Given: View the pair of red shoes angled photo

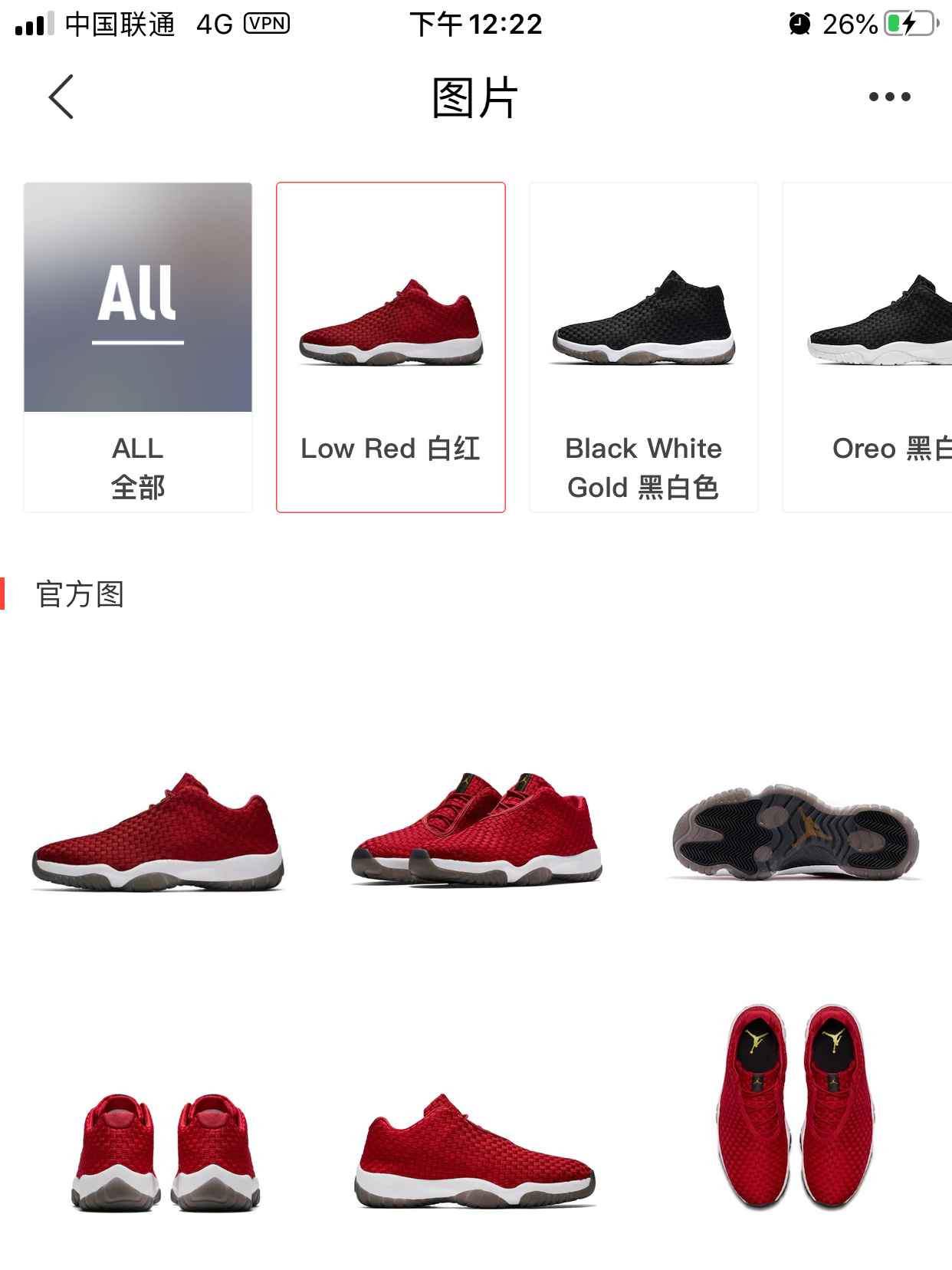Looking at the screenshot, I should coord(477,830).
